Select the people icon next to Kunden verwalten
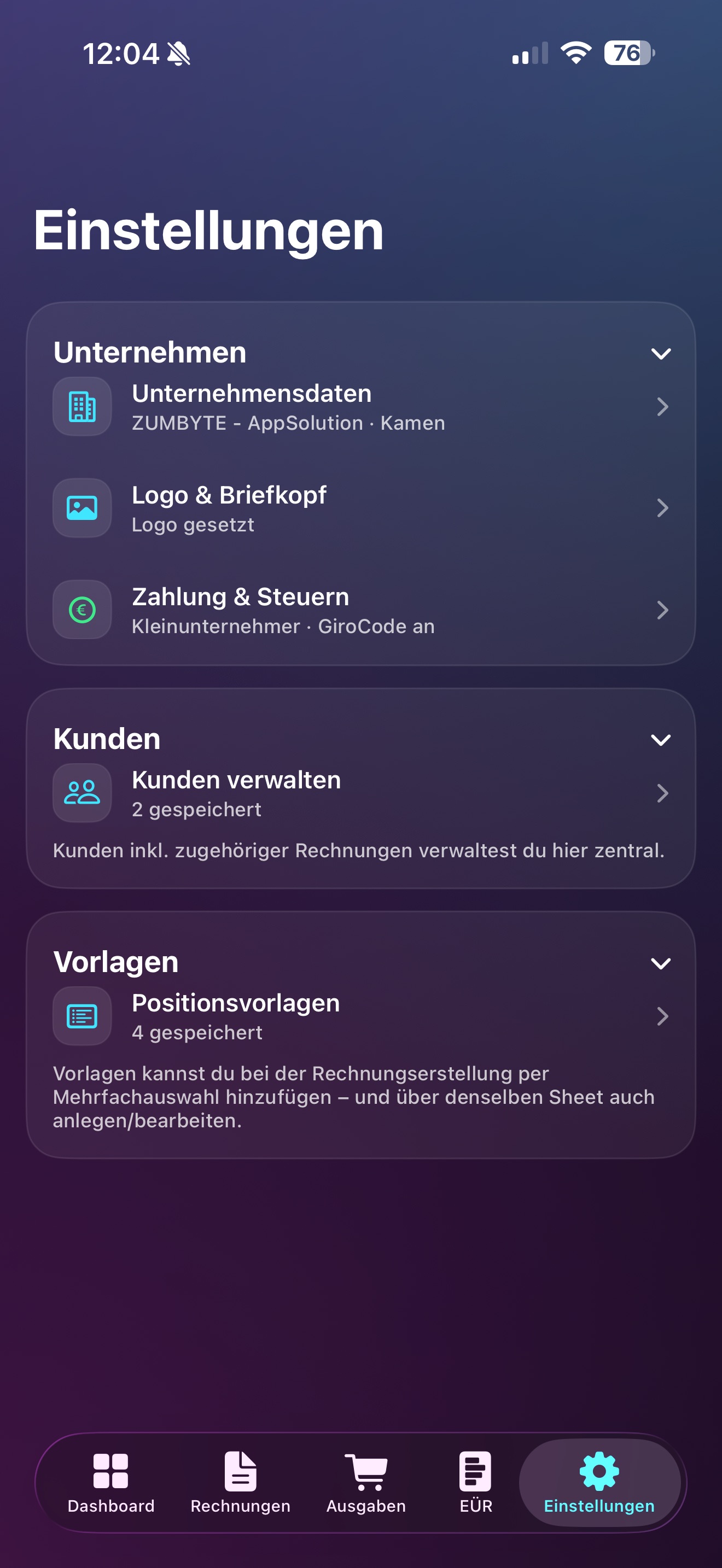 [x=81, y=793]
